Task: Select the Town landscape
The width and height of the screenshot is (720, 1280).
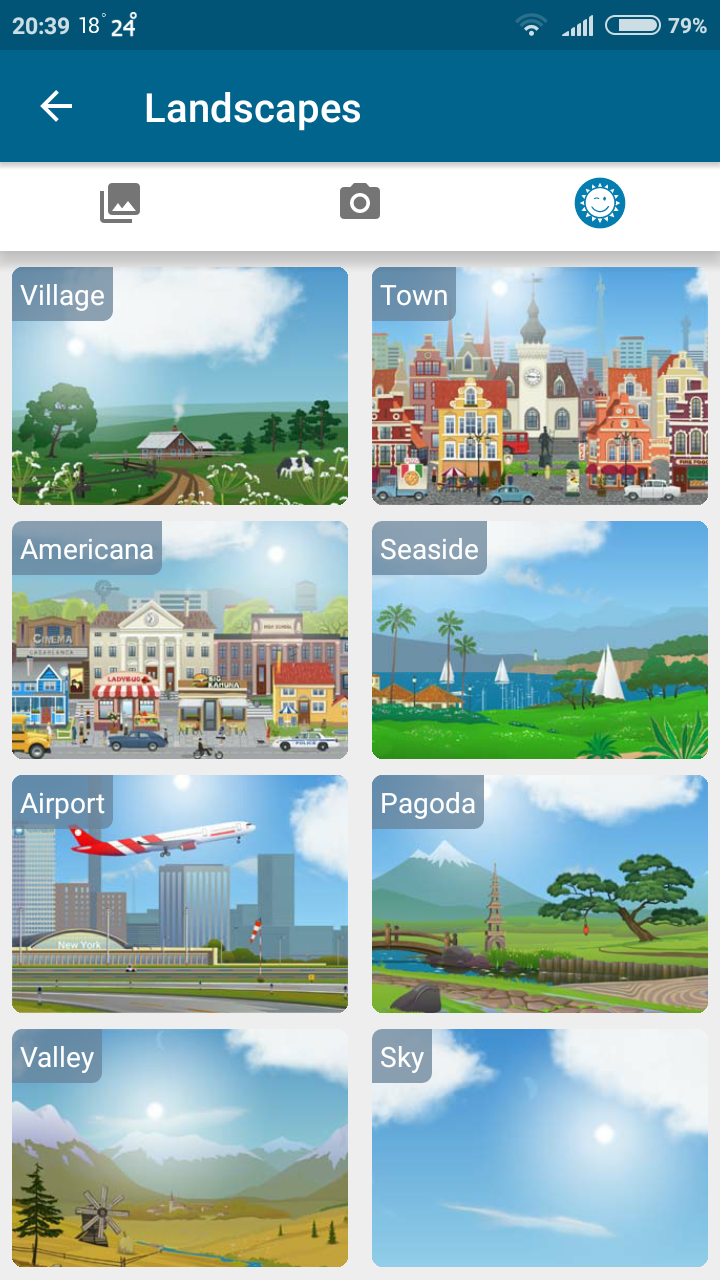Action: tap(540, 386)
